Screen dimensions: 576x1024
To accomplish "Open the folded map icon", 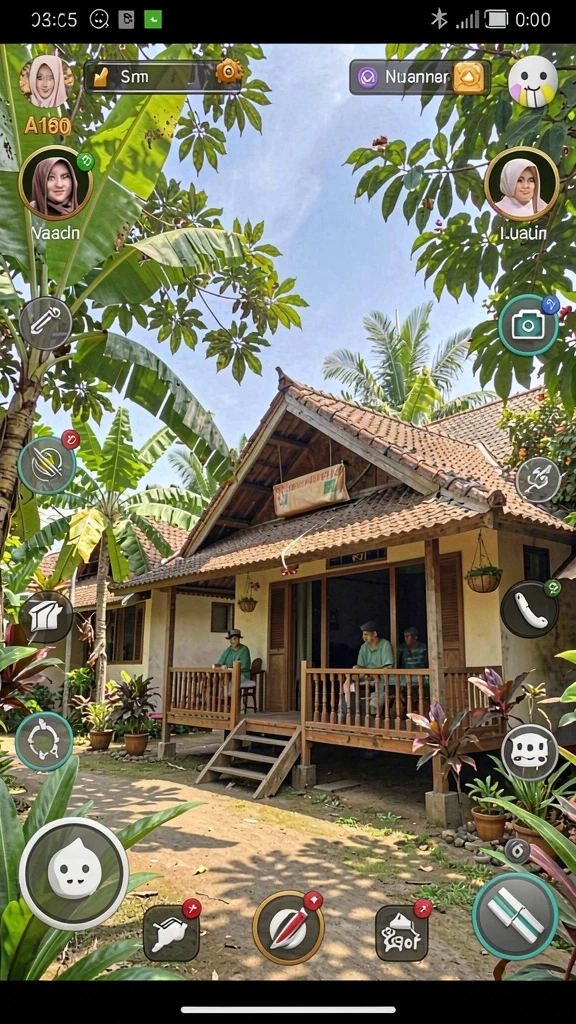I will (x=46, y=617).
